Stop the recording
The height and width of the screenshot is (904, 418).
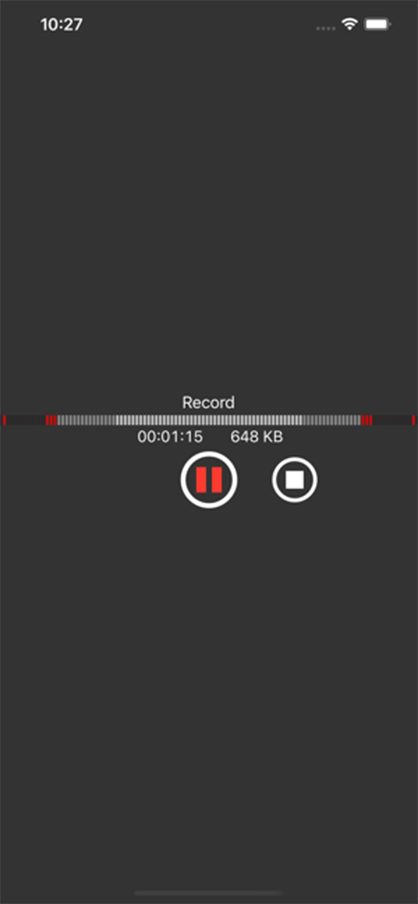click(x=295, y=480)
